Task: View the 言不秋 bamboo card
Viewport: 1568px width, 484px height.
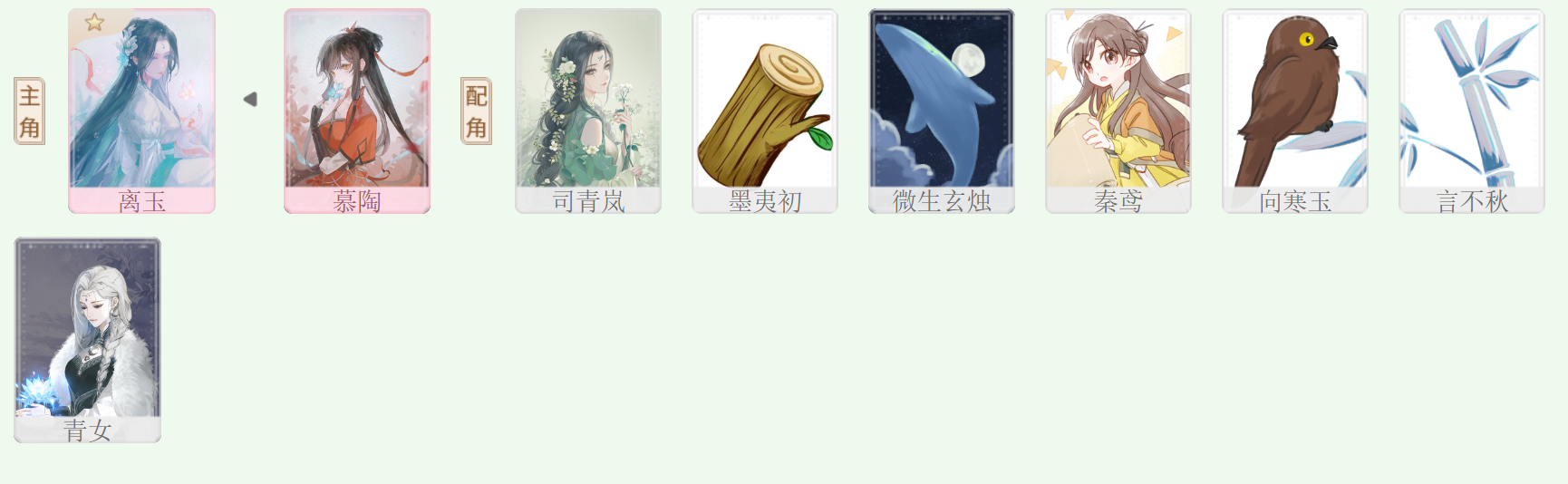Action: [x=1472, y=111]
